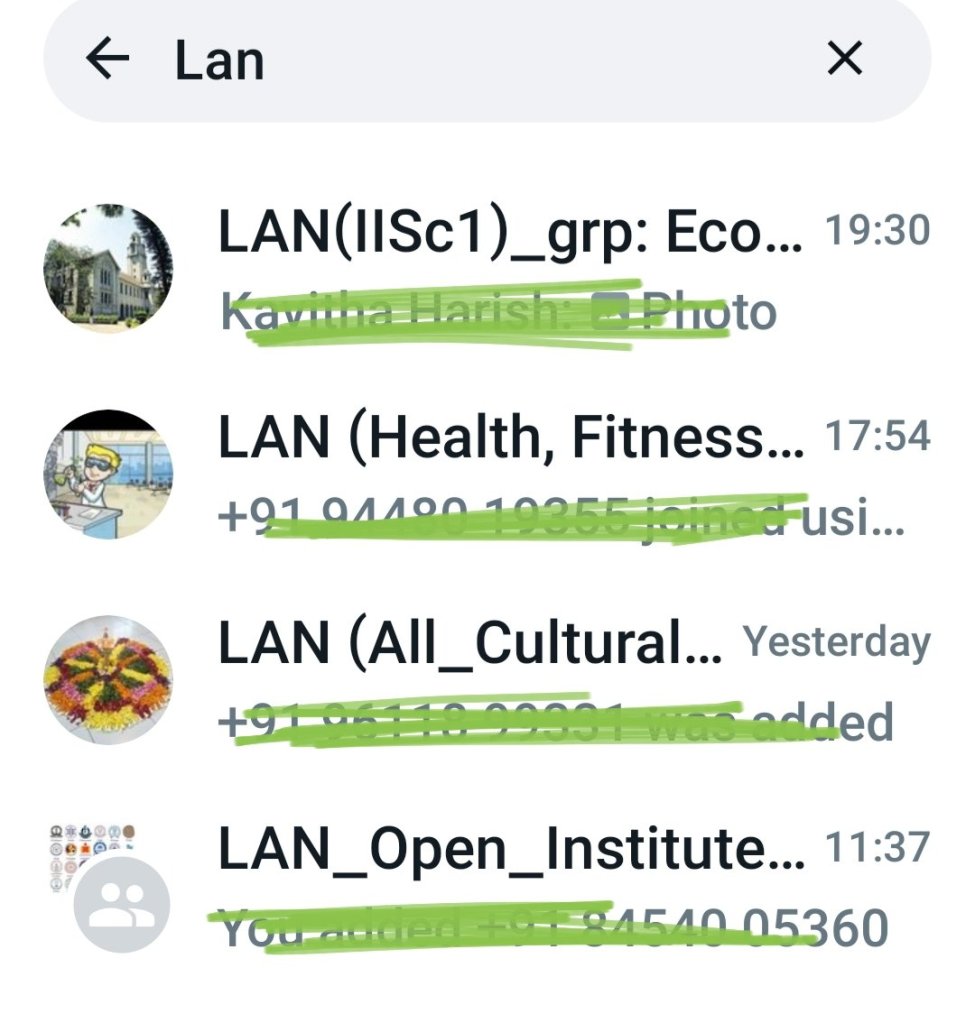
Task: Tap the search field containing Lan
Action: click(480, 61)
